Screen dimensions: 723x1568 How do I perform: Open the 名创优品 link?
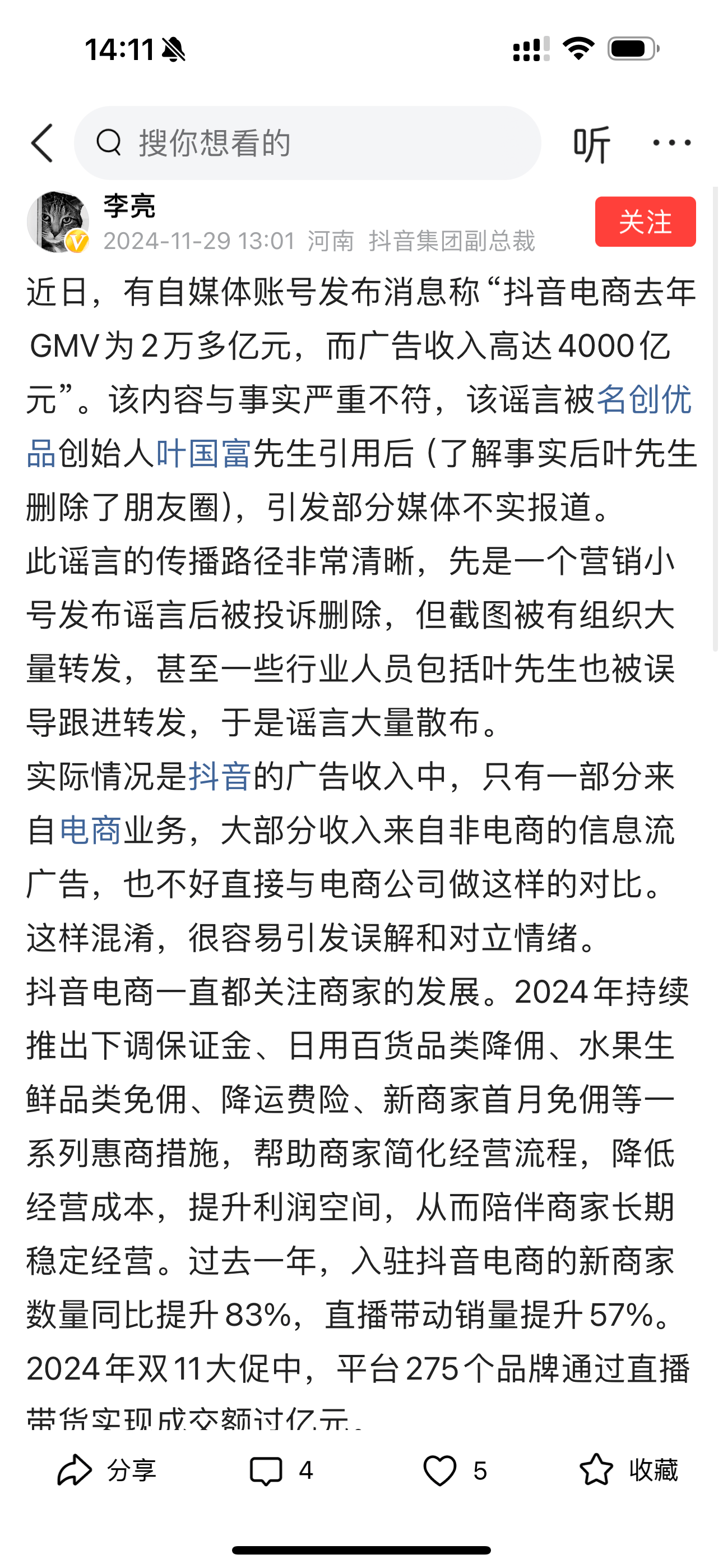(643, 400)
